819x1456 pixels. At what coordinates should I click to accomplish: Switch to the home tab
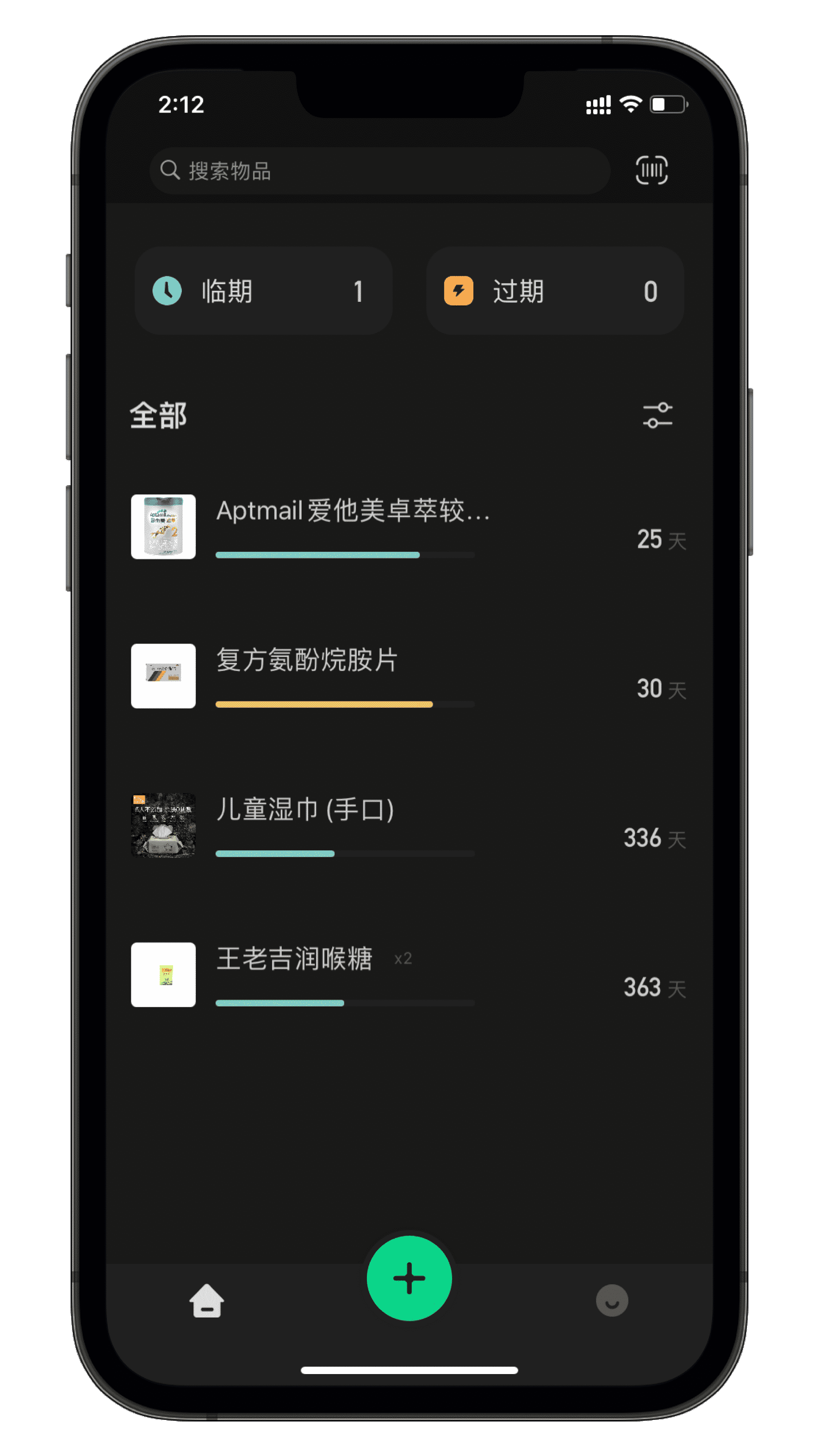click(x=207, y=1300)
